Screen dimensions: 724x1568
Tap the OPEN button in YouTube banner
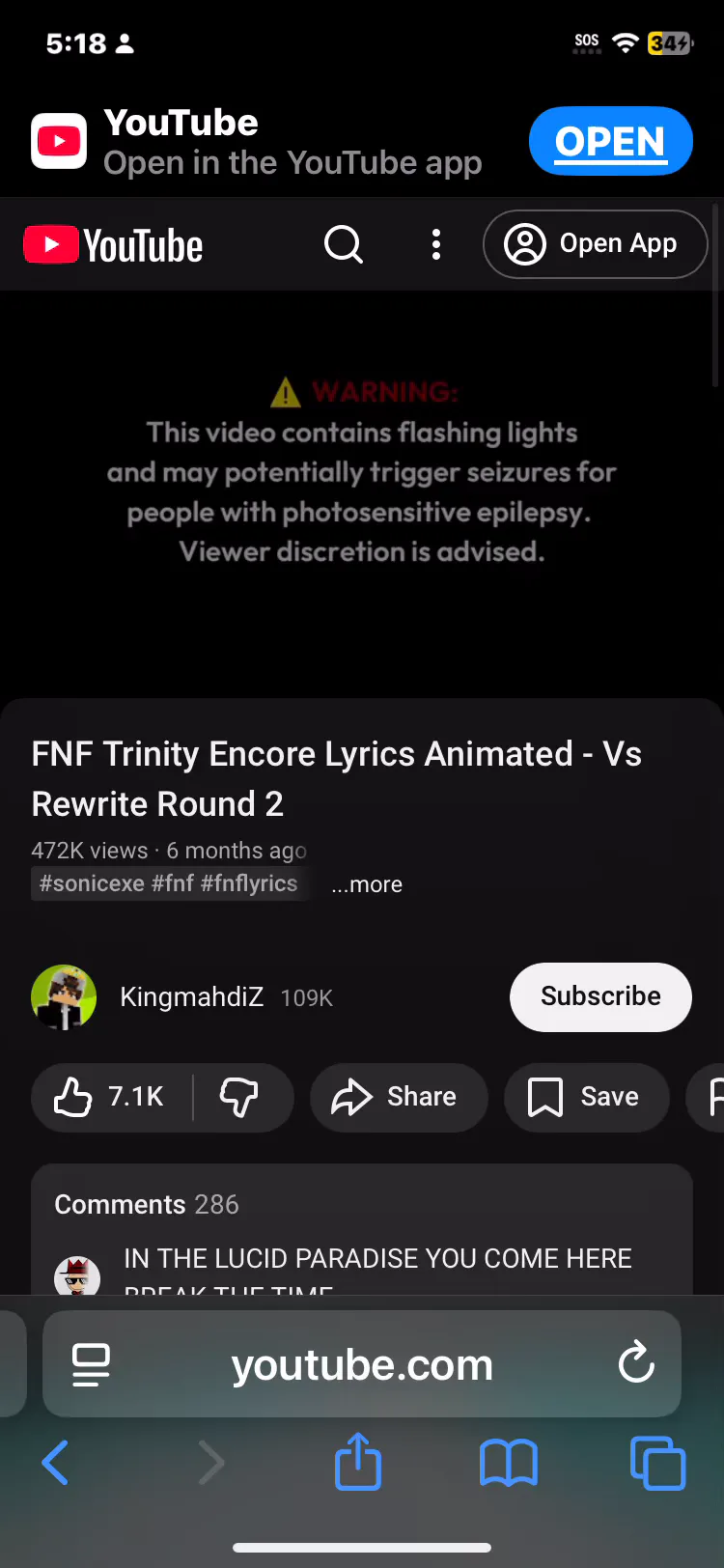(610, 142)
